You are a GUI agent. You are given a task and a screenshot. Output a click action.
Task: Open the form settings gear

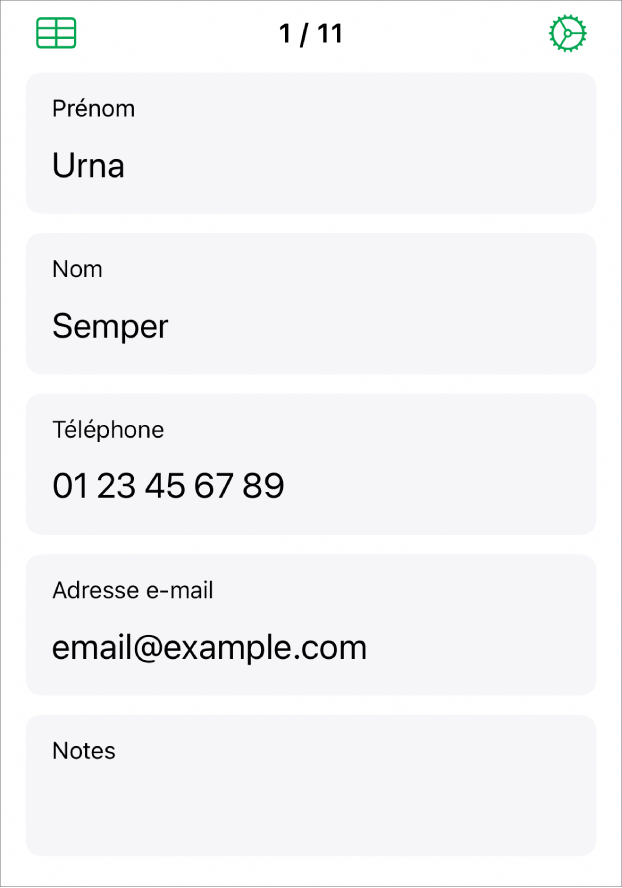click(567, 33)
